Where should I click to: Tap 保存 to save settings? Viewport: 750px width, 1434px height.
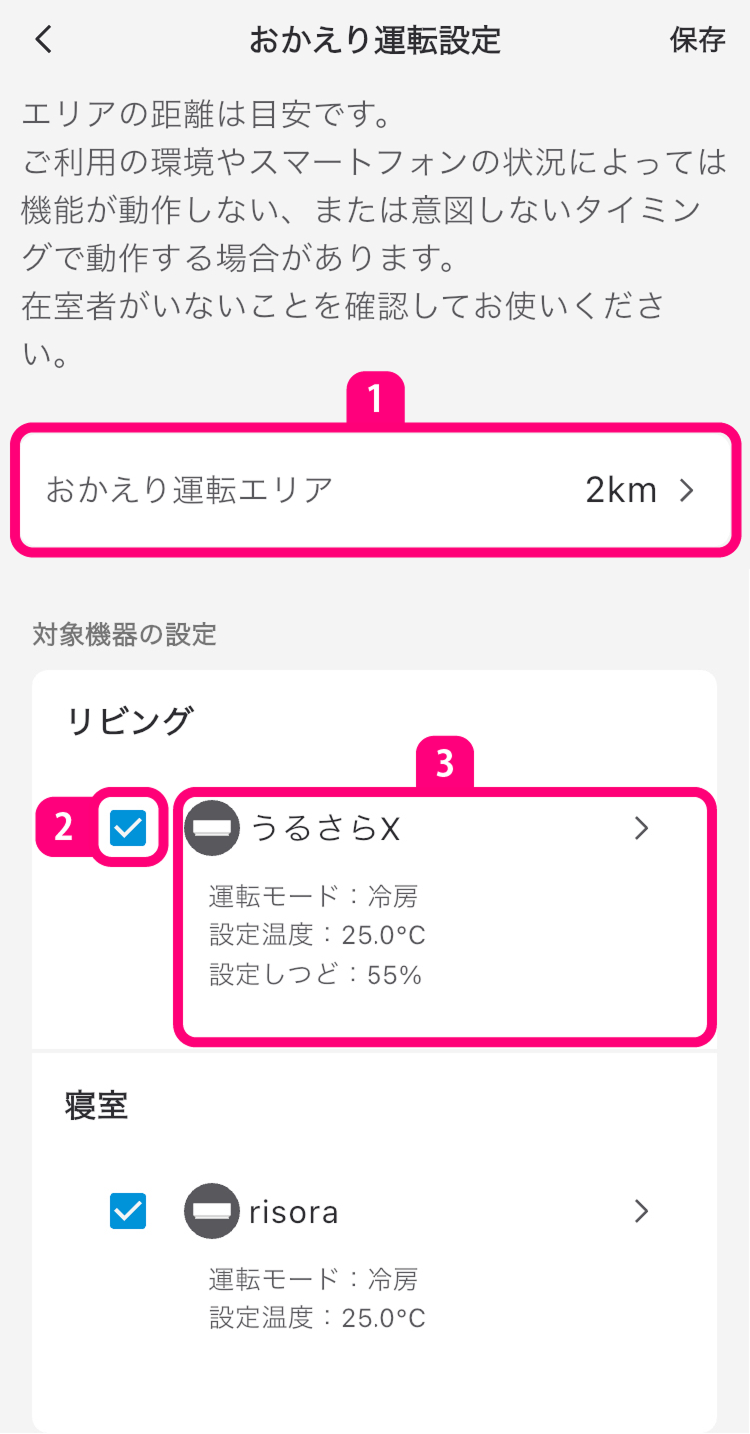coord(697,40)
